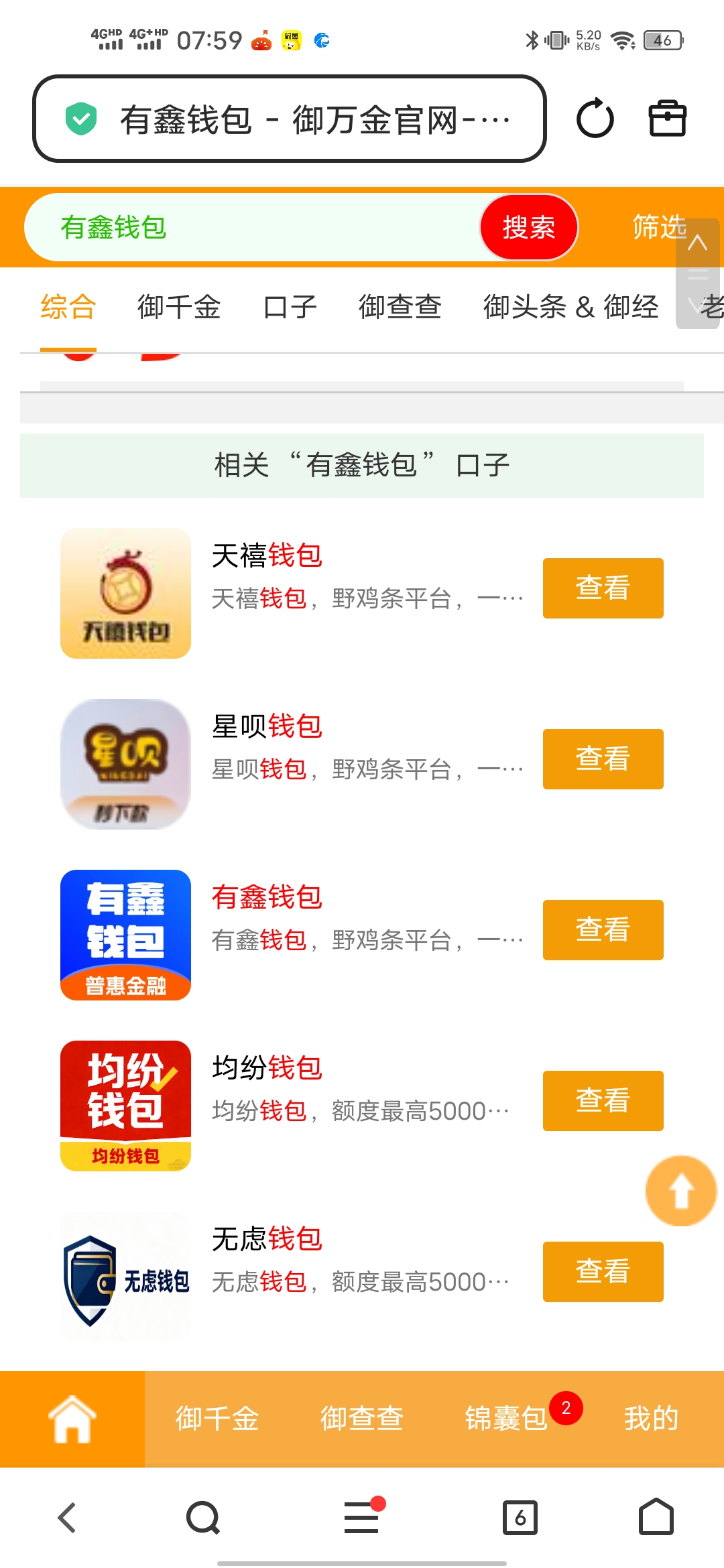
Task: View details for 天禧钱包
Action: coord(603,588)
